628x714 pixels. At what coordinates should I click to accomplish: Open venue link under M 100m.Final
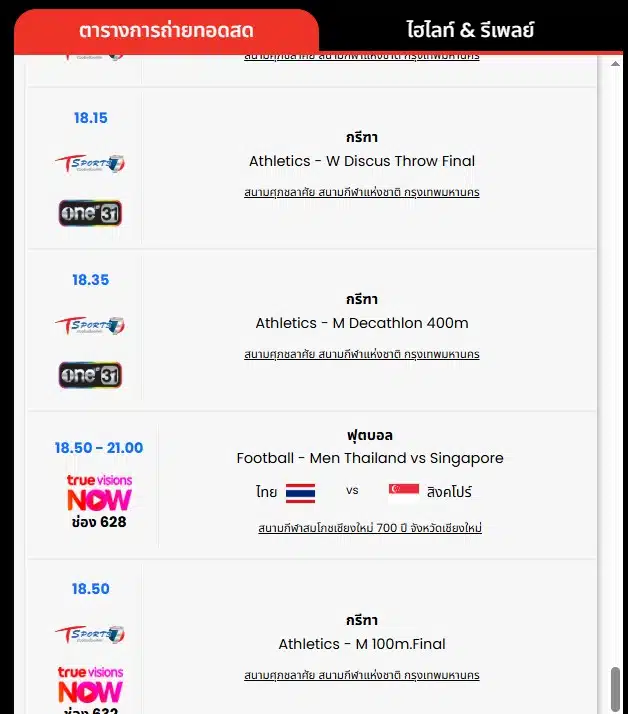pyautogui.click(x=361, y=675)
